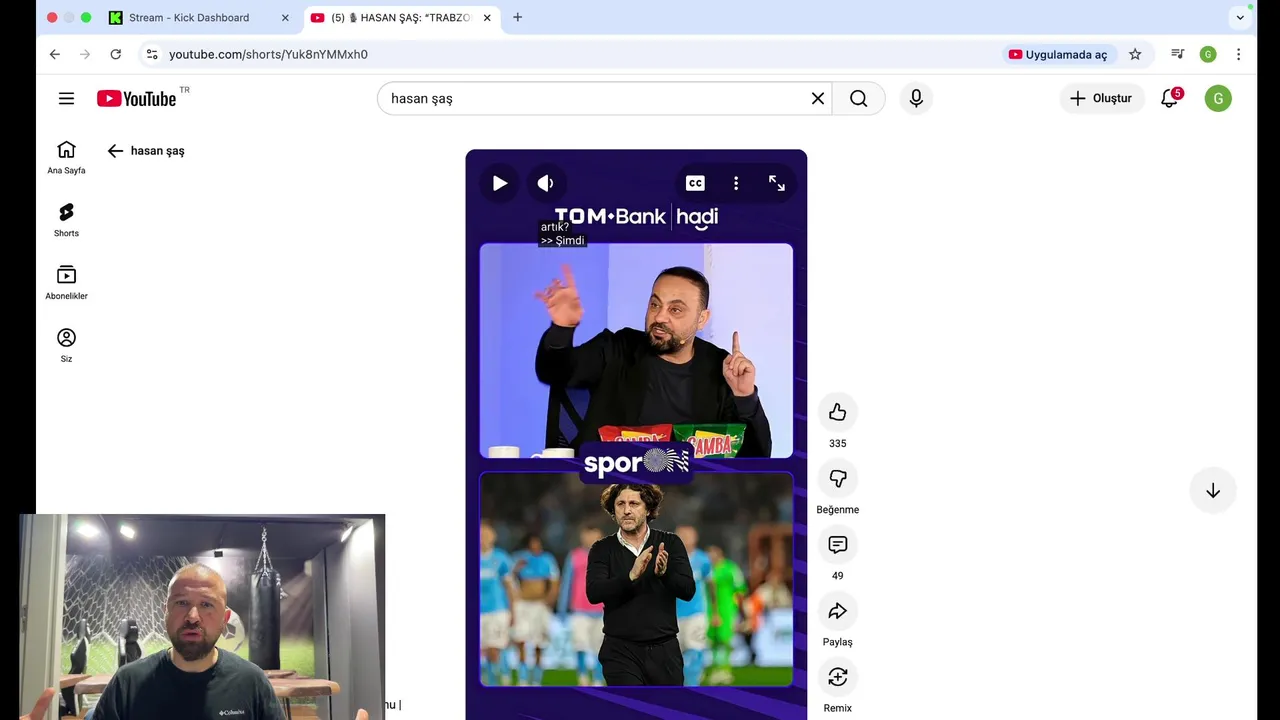Run the search with the magnifier button
The height and width of the screenshot is (720, 1280).
tap(858, 98)
